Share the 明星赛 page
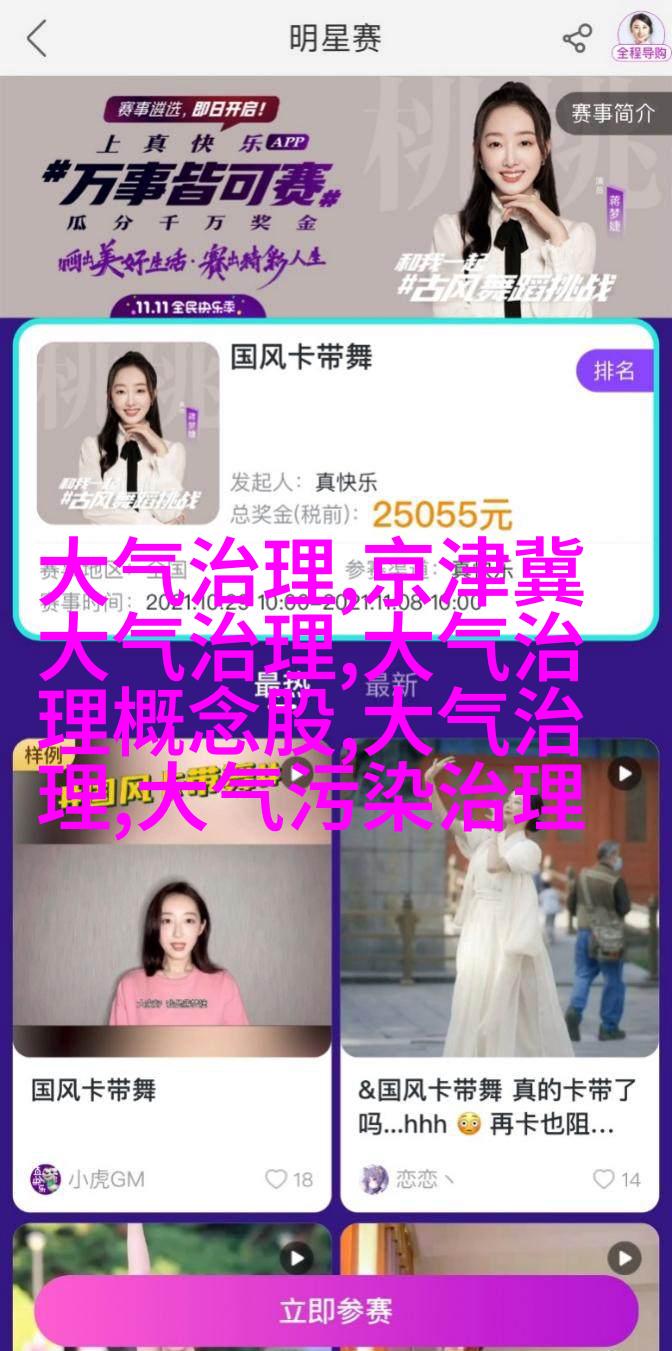Image resolution: width=672 pixels, height=1351 pixels. coord(577,39)
